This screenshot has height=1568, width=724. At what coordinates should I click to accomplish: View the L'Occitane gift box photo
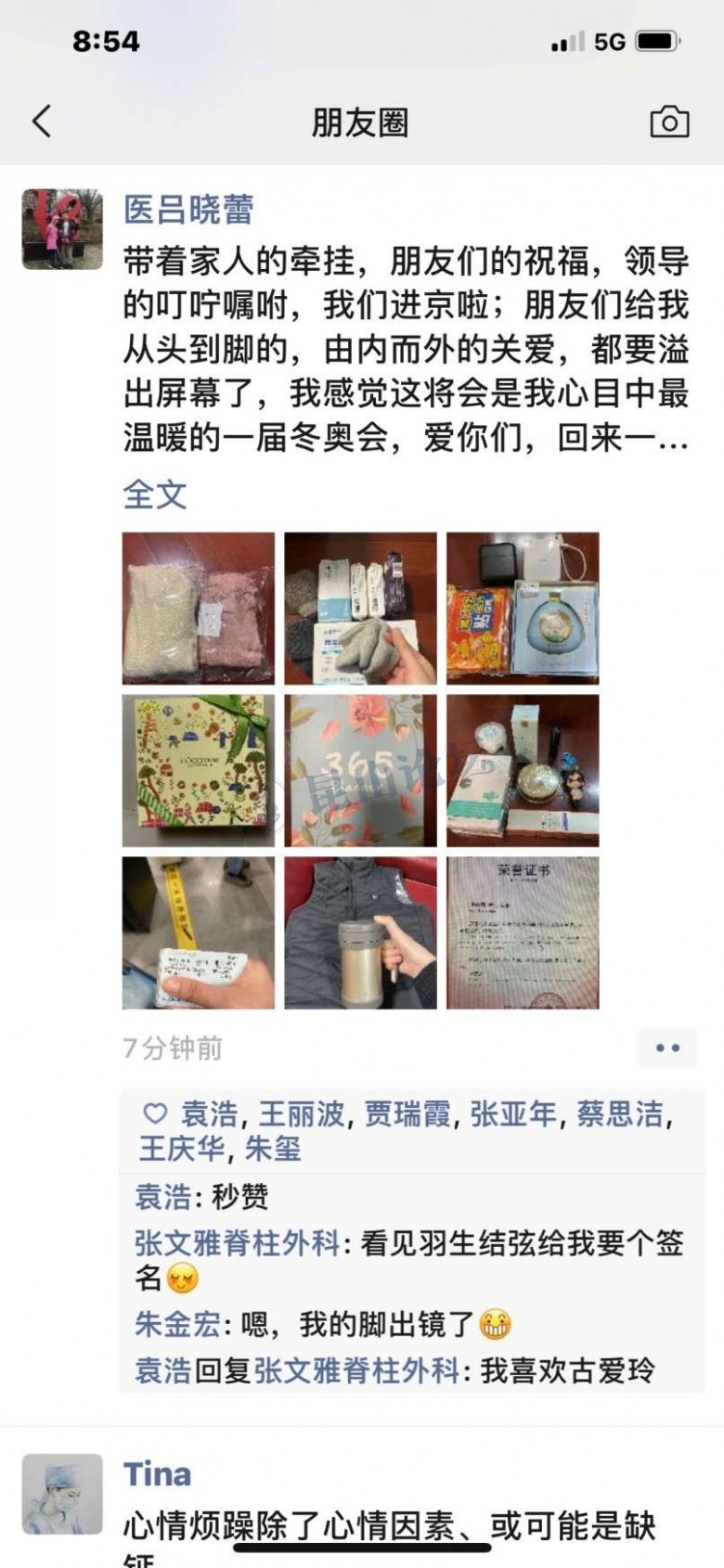pyautogui.click(x=199, y=770)
